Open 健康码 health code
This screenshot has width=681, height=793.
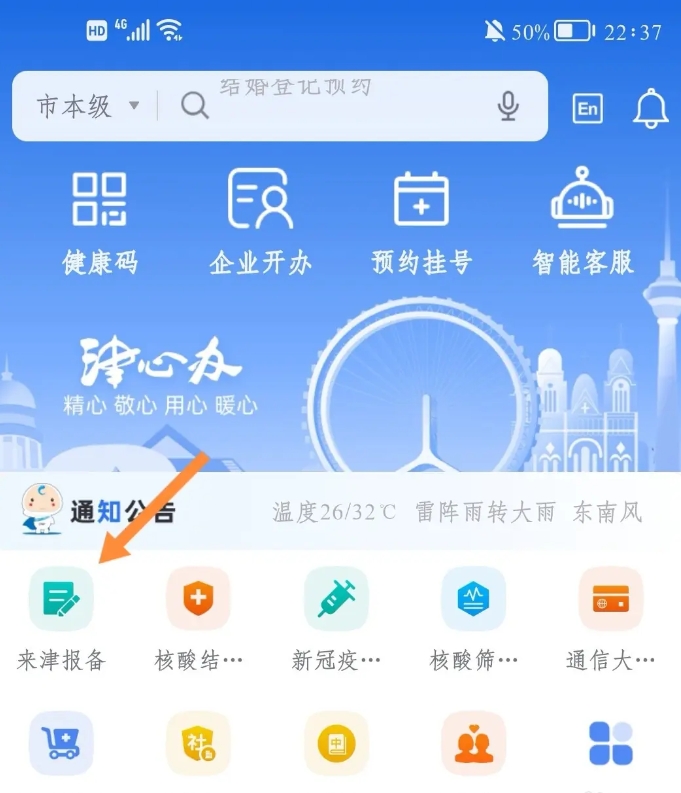point(99,222)
